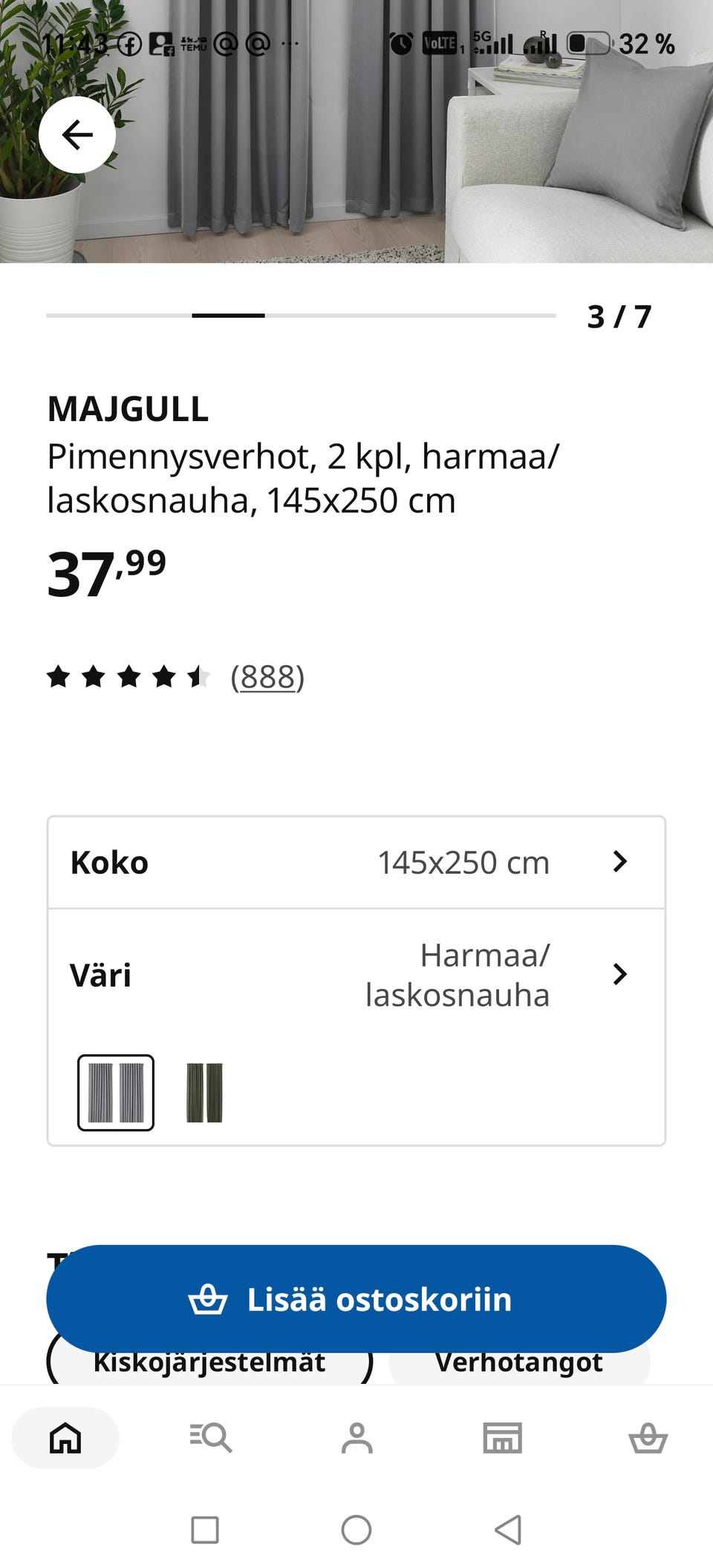Open the search and browse tab
The image size is (713, 1568).
click(211, 1437)
